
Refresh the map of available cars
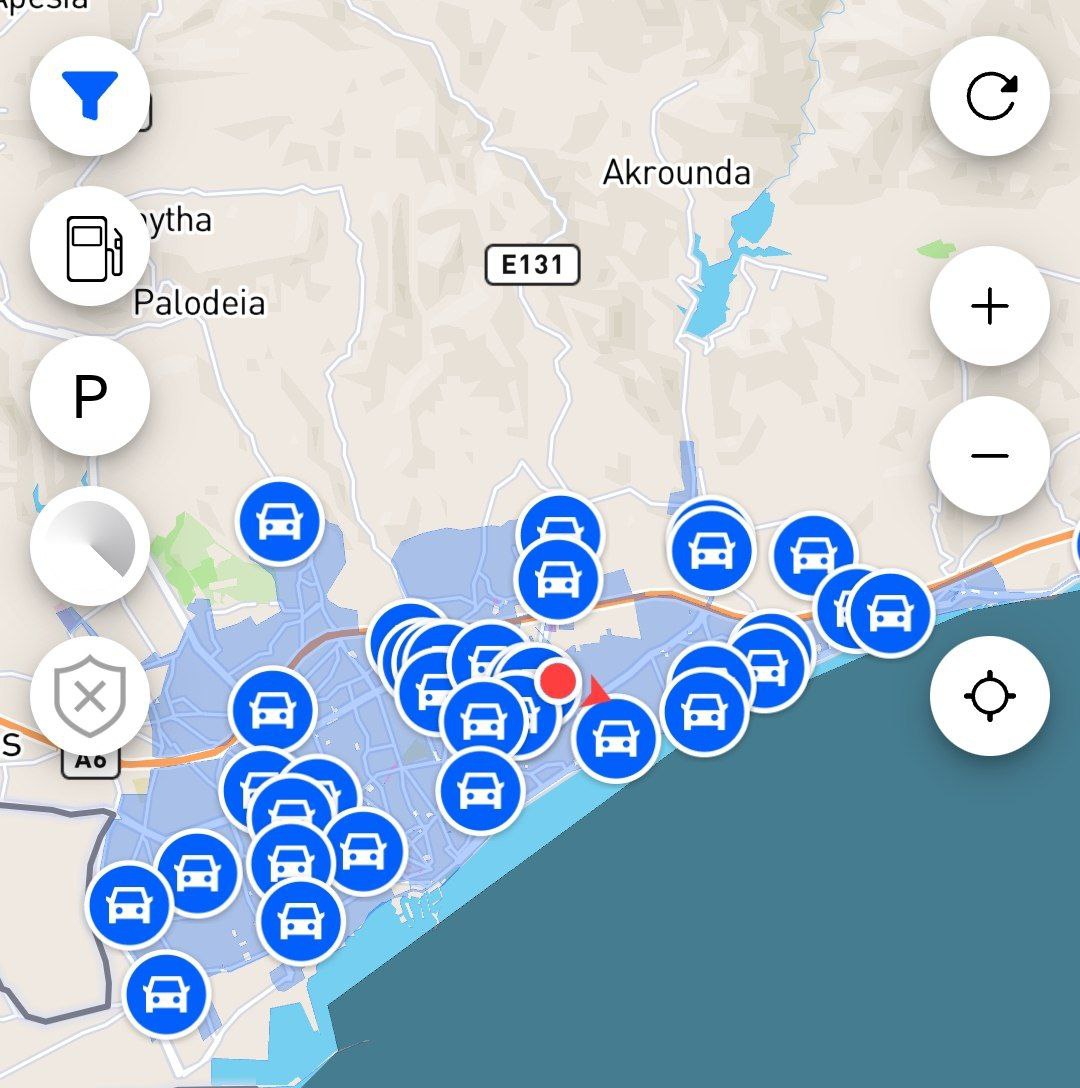click(989, 96)
